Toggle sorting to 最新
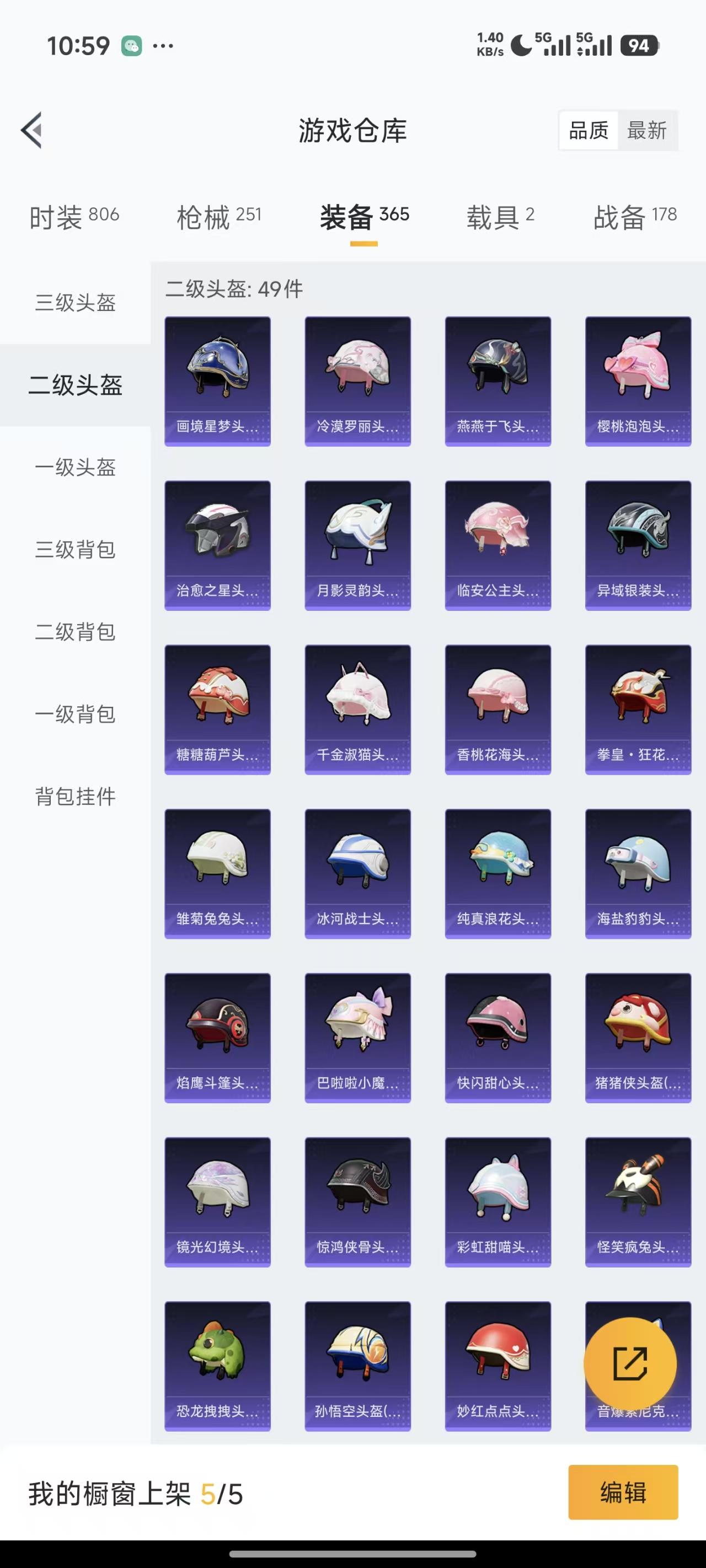This screenshot has width=706, height=1568. click(648, 130)
